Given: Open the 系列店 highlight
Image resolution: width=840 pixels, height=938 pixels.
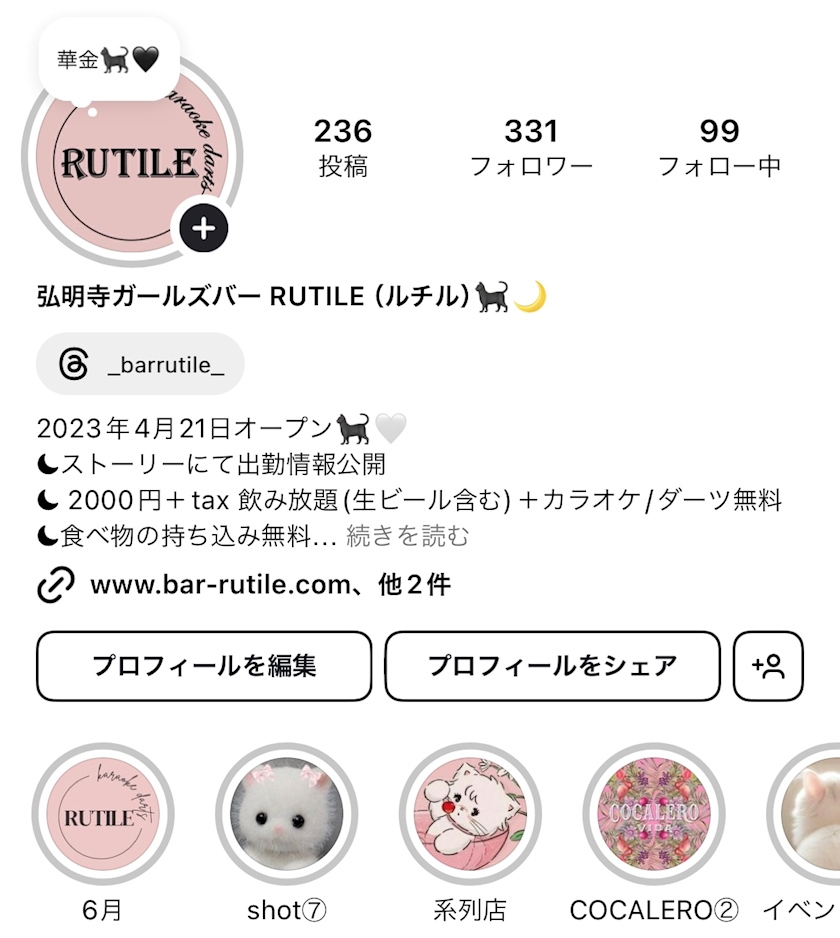Looking at the screenshot, I should [470, 814].
